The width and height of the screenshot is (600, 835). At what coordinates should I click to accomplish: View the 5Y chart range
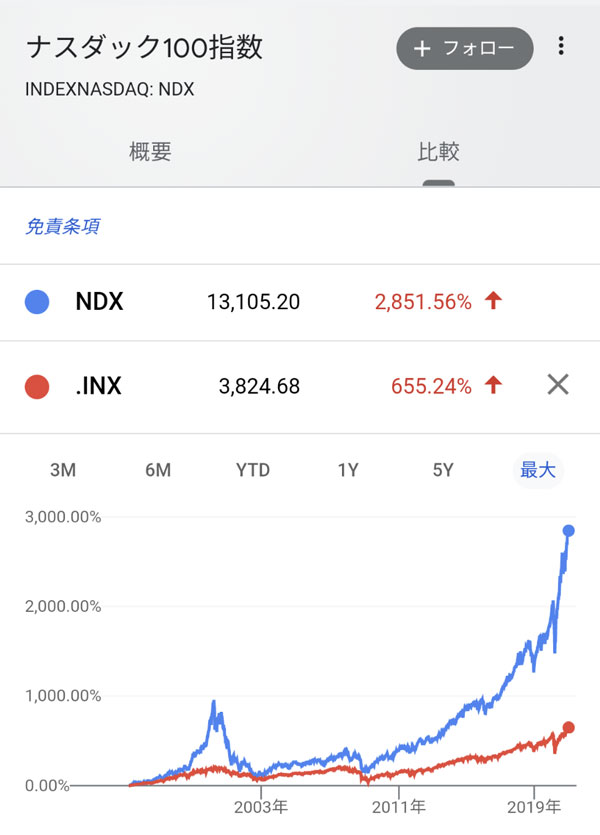coord(443,470)
